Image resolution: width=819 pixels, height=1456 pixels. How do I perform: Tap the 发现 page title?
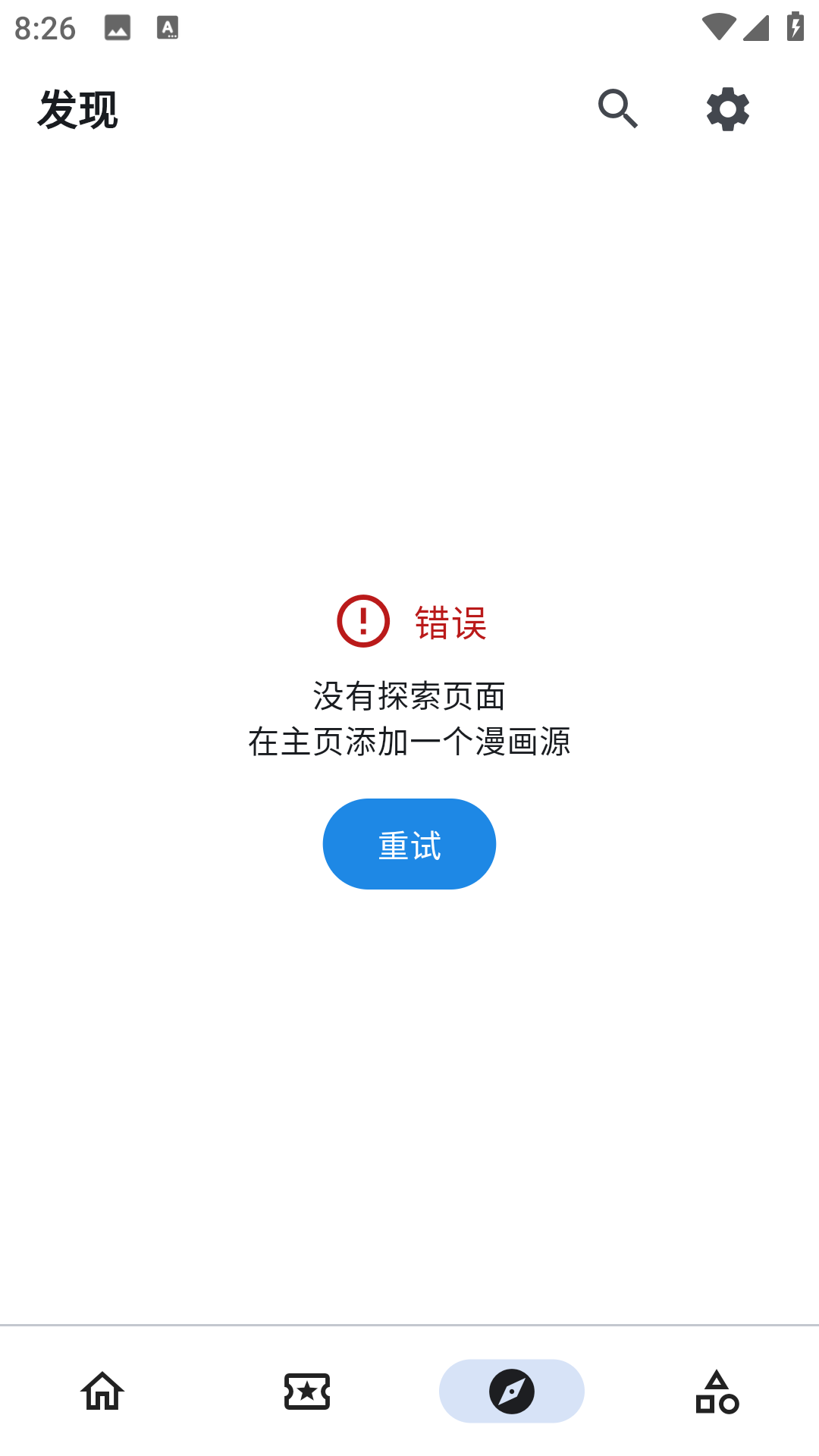tap(77, 108)
